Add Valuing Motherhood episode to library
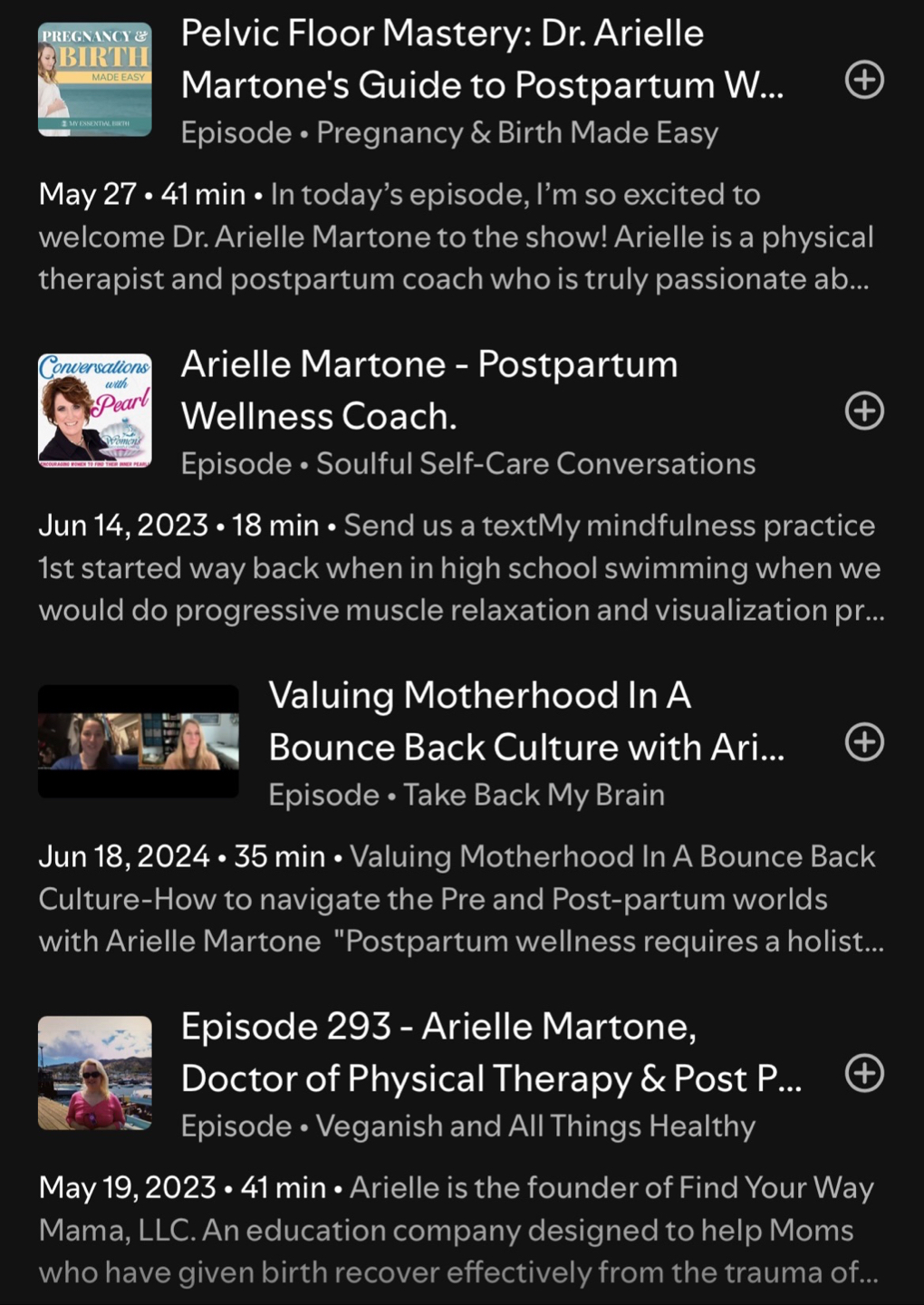 [864, 742]
